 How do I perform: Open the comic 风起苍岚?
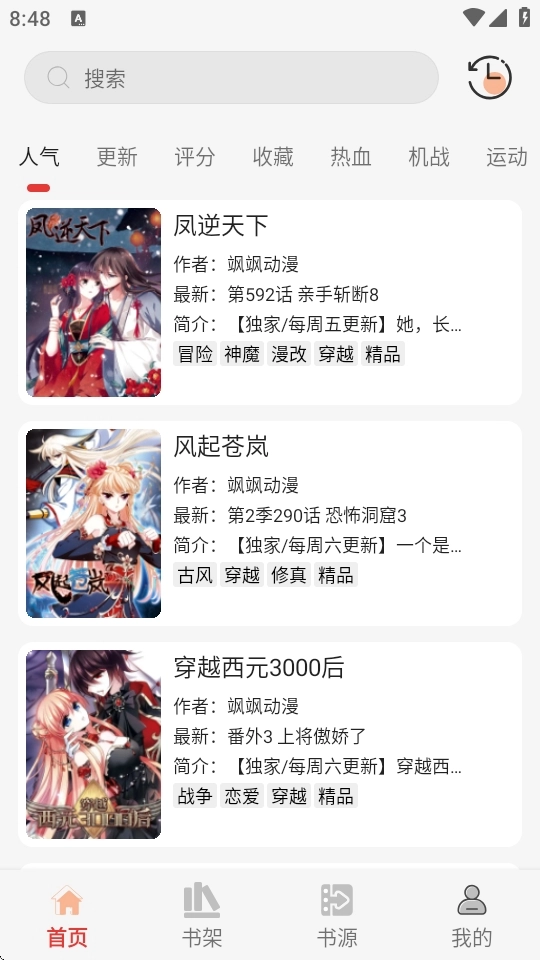270,523
